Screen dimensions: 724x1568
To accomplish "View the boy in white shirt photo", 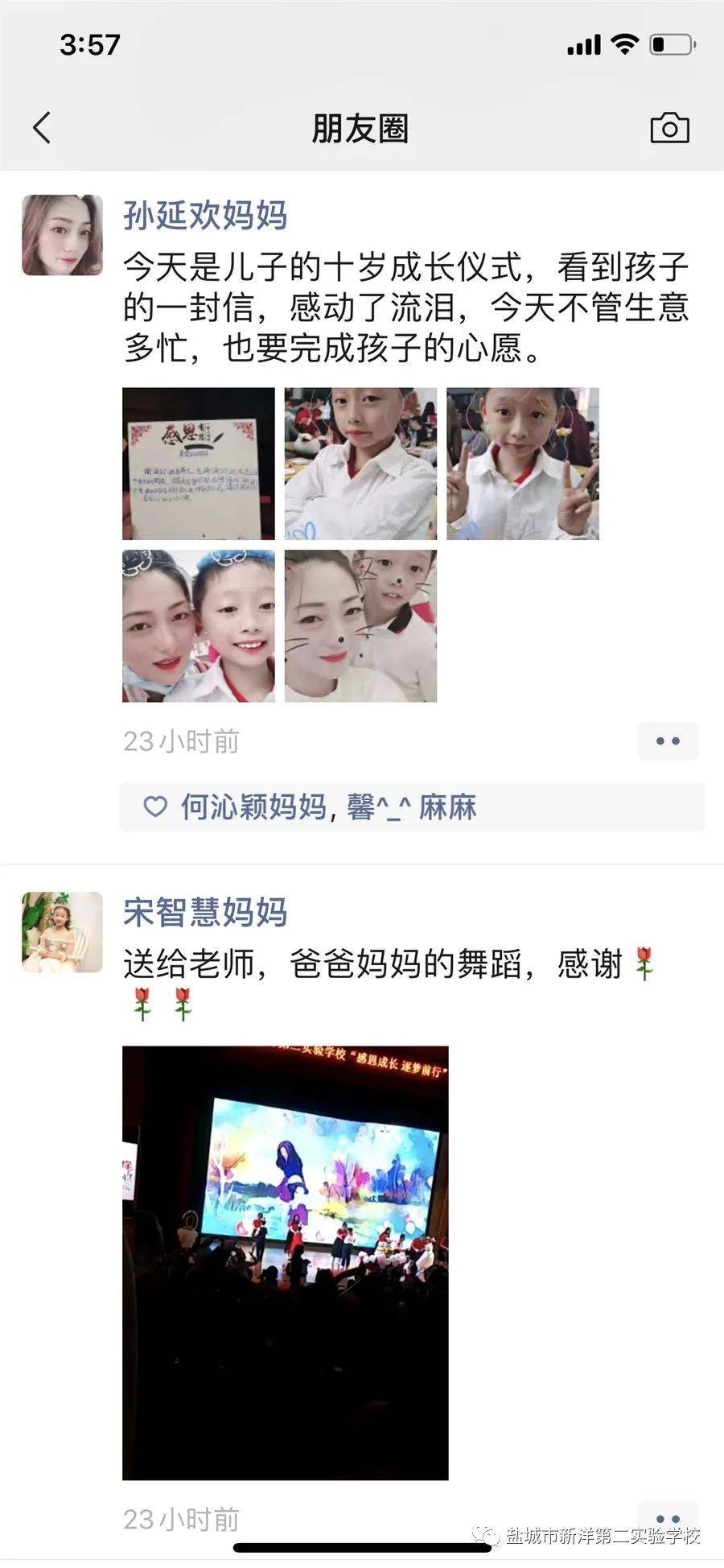I will [360, 464].
